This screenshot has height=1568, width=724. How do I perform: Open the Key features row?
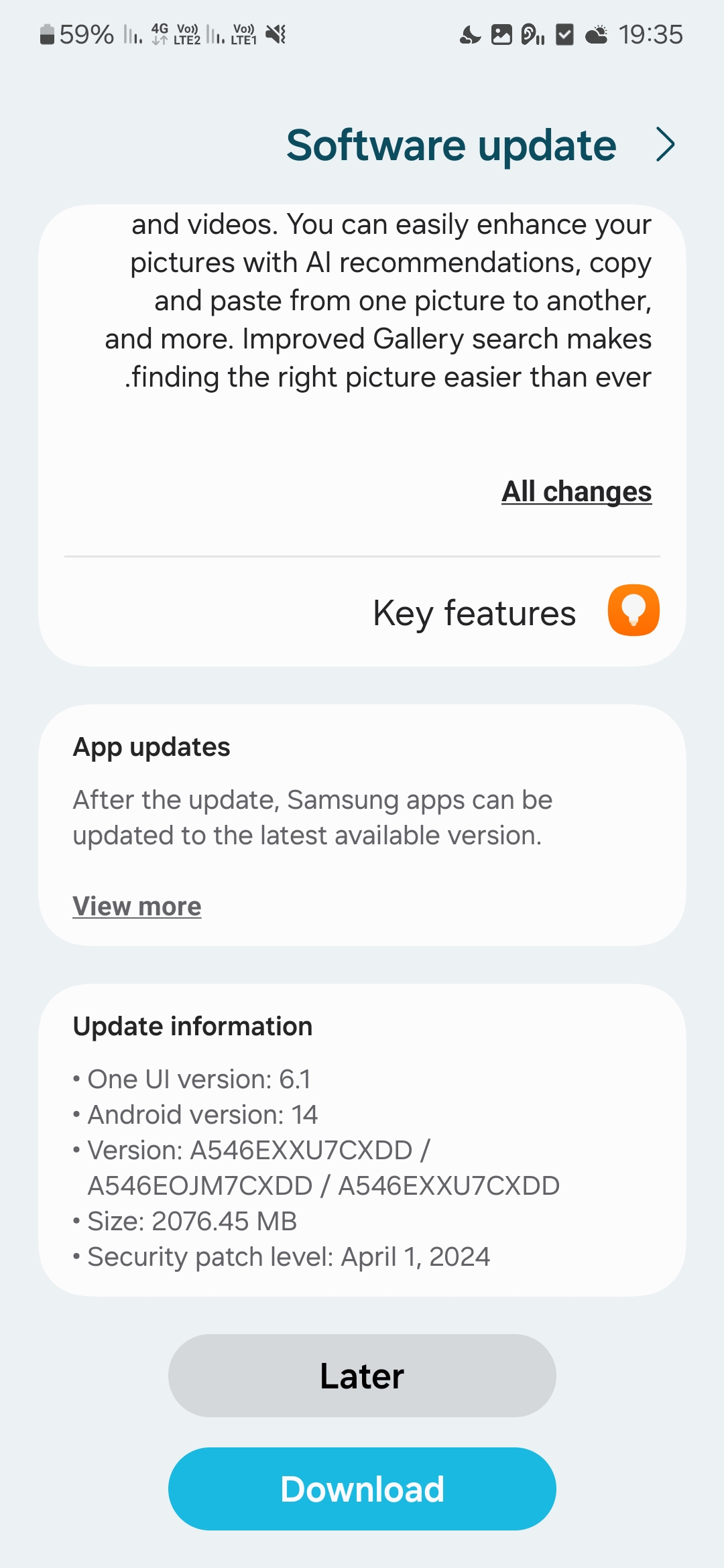475,612
